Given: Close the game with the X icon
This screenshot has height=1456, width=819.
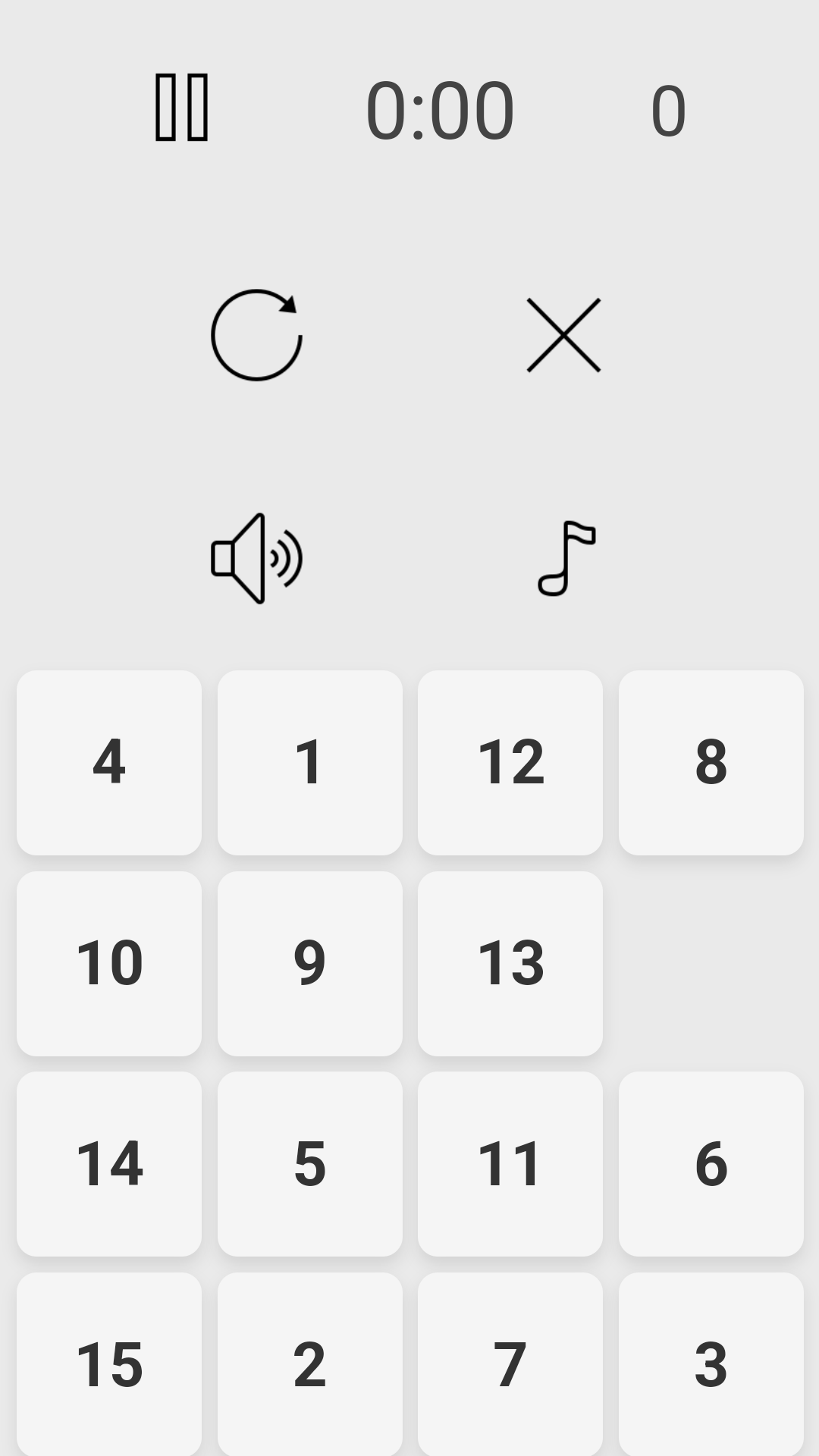Looking at the screenshot, I should 563,335.
